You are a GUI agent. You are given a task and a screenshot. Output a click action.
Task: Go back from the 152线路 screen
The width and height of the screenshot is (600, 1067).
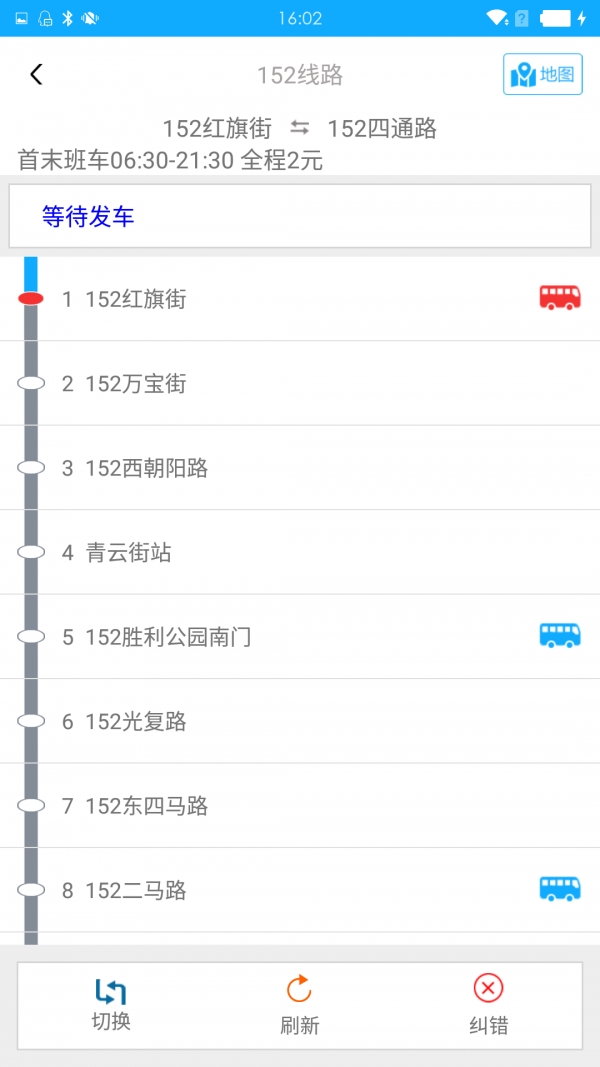point(37,74)
